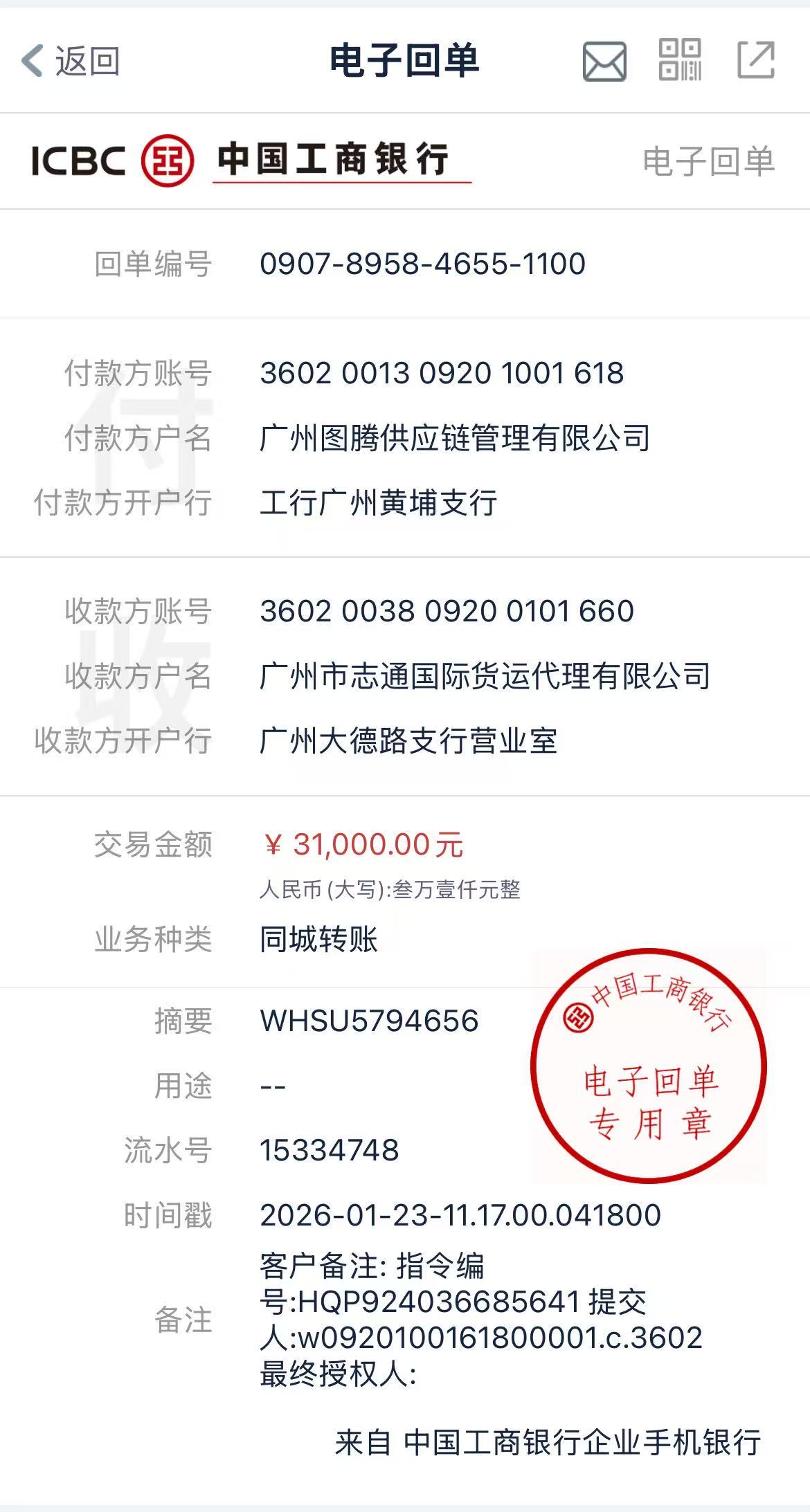This screenshot has height=1512, width=810.
Task: Send the receipt by email
Action: click(604, 62)
